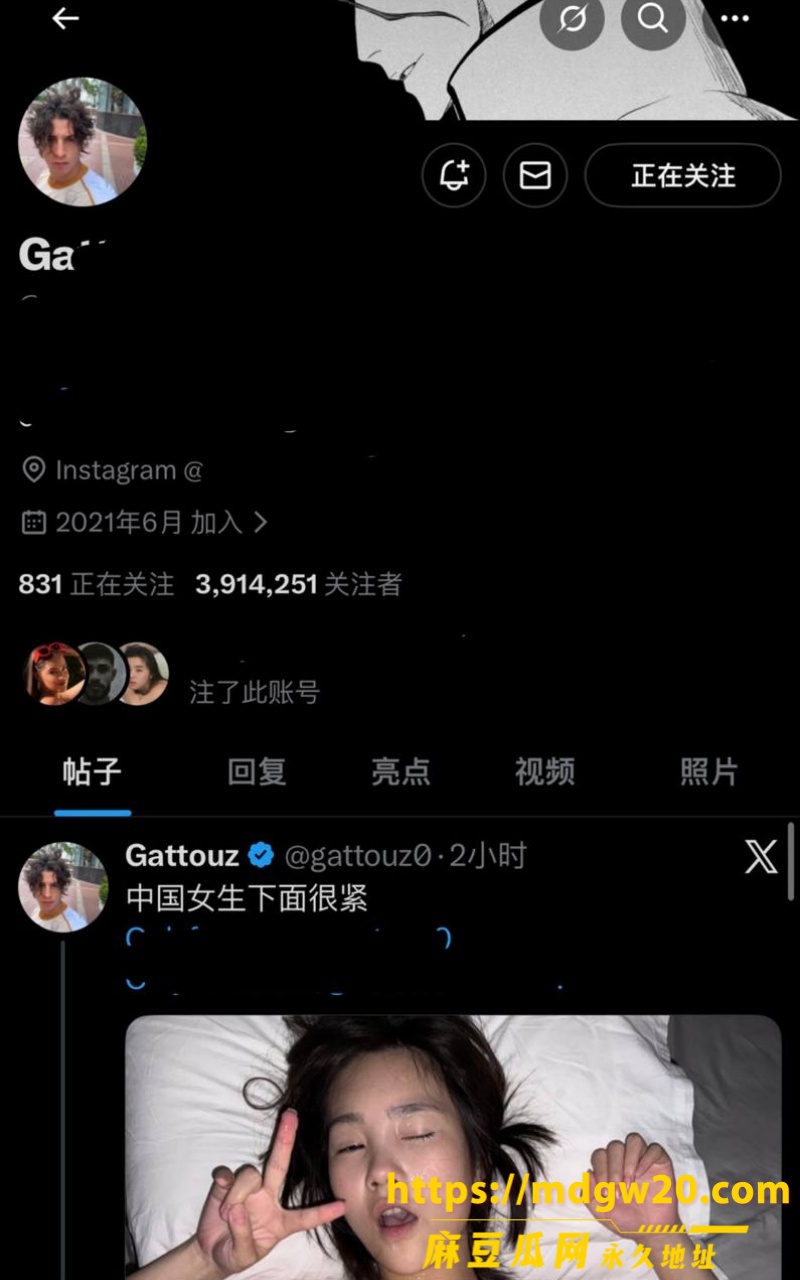Switch to the 视频 tab

pos(545,771)
